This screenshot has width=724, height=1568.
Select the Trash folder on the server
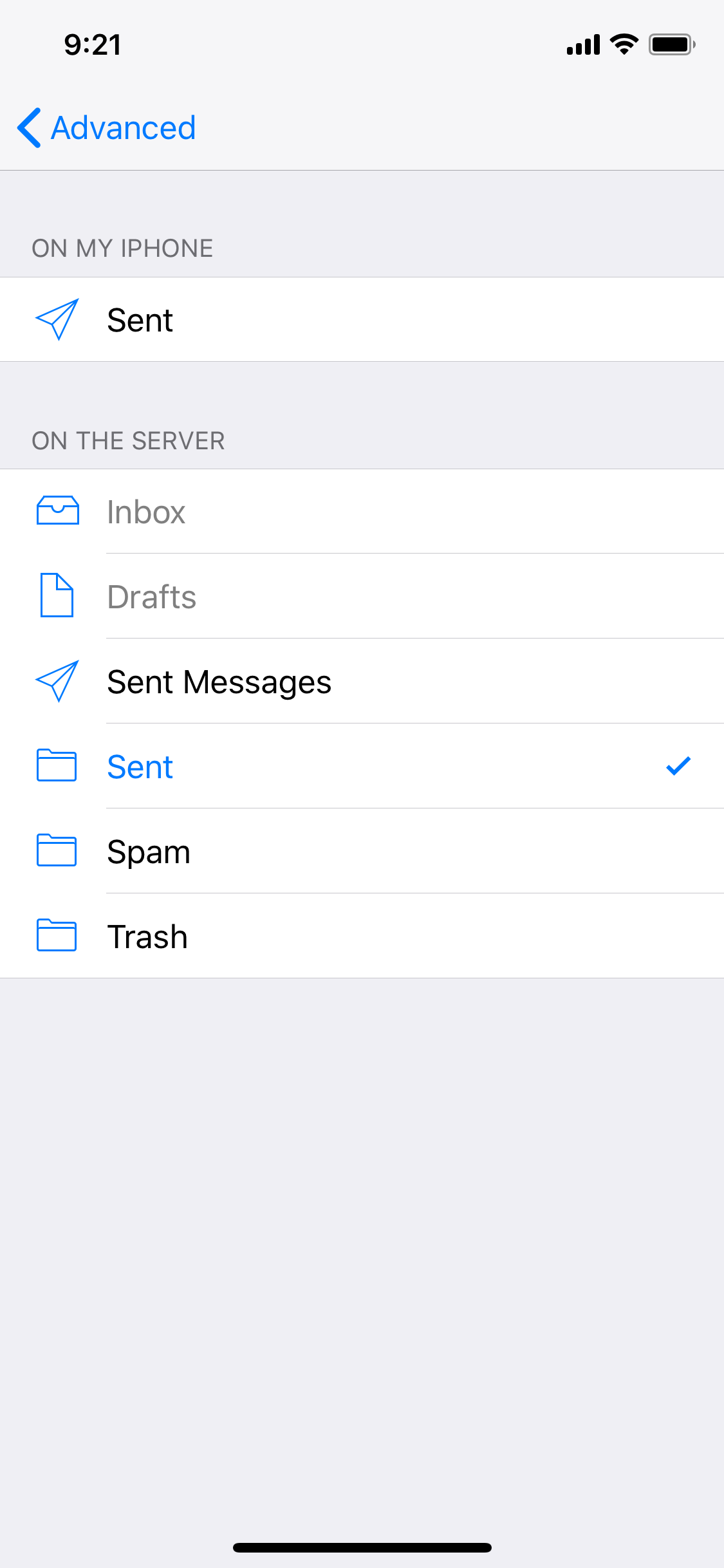coord(147,937)
